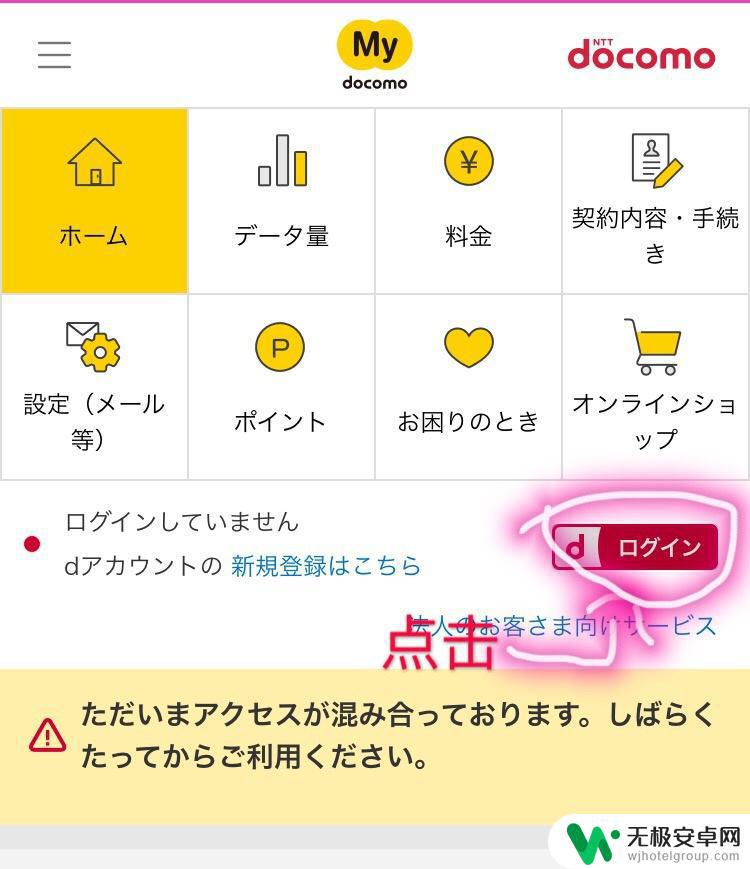Viewport: 750px width, 869px height.
Task: Go to 料金 charges page
Action: coord(468,201)
